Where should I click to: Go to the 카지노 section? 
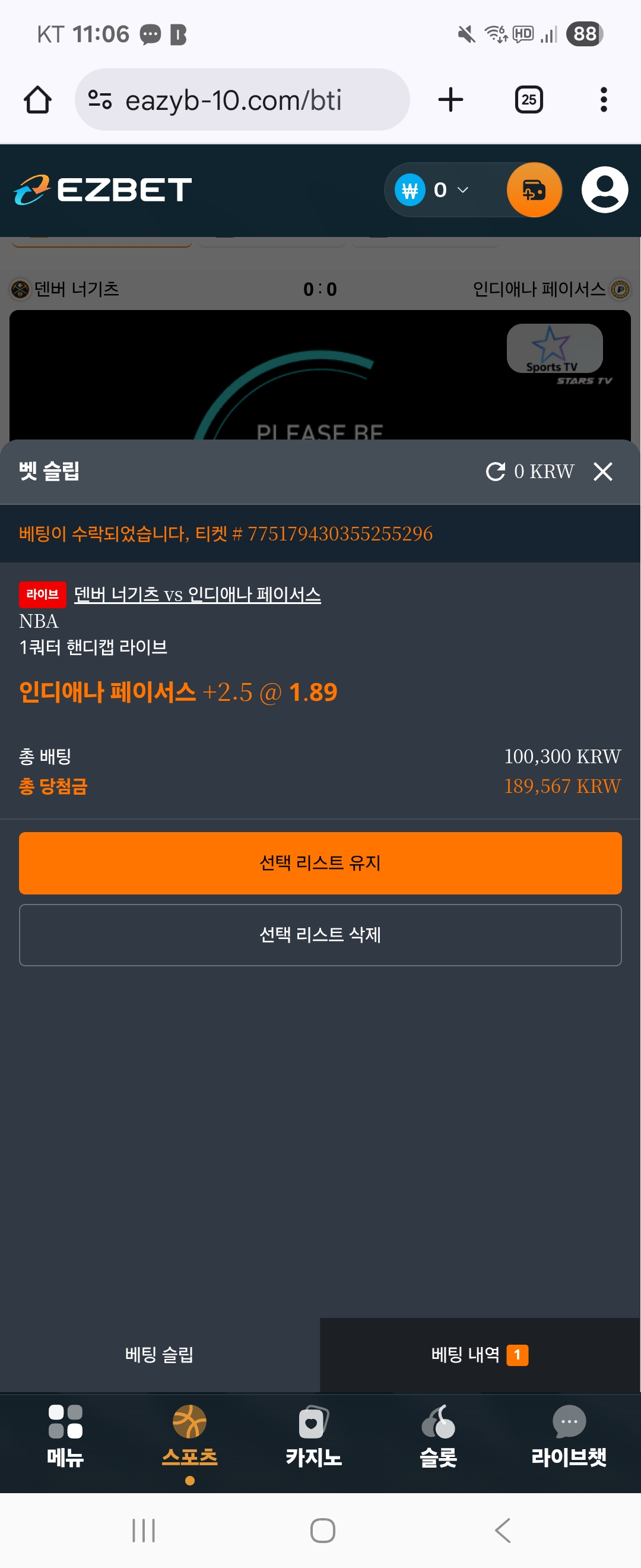313,1437
